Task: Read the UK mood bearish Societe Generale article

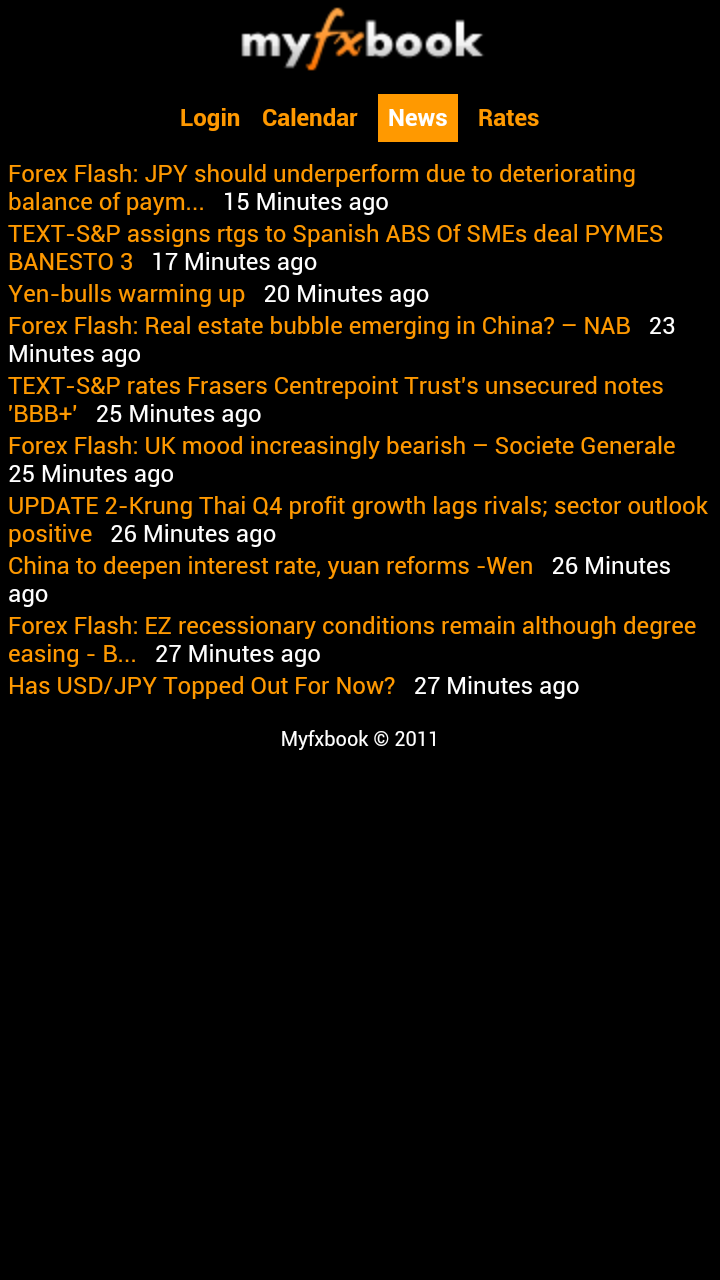Action: pyautogui.click(x=341, y=445)
